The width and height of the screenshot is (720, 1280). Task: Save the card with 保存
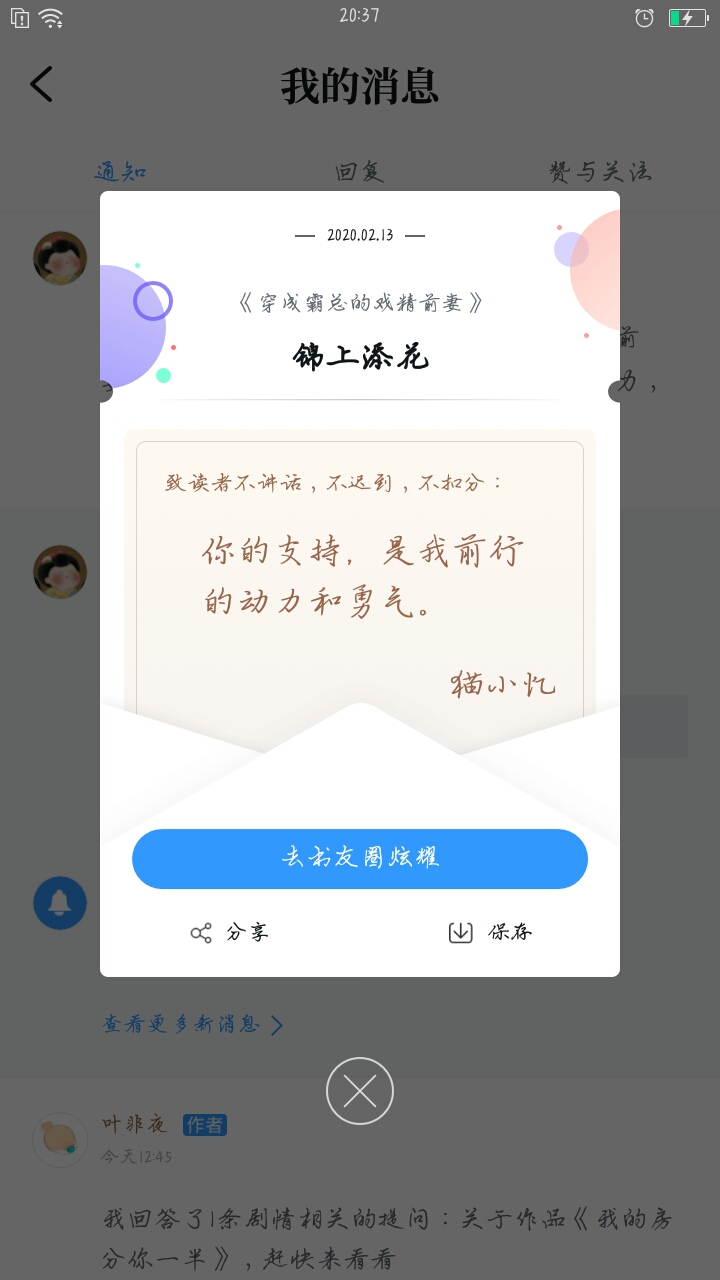pos(490,933)
